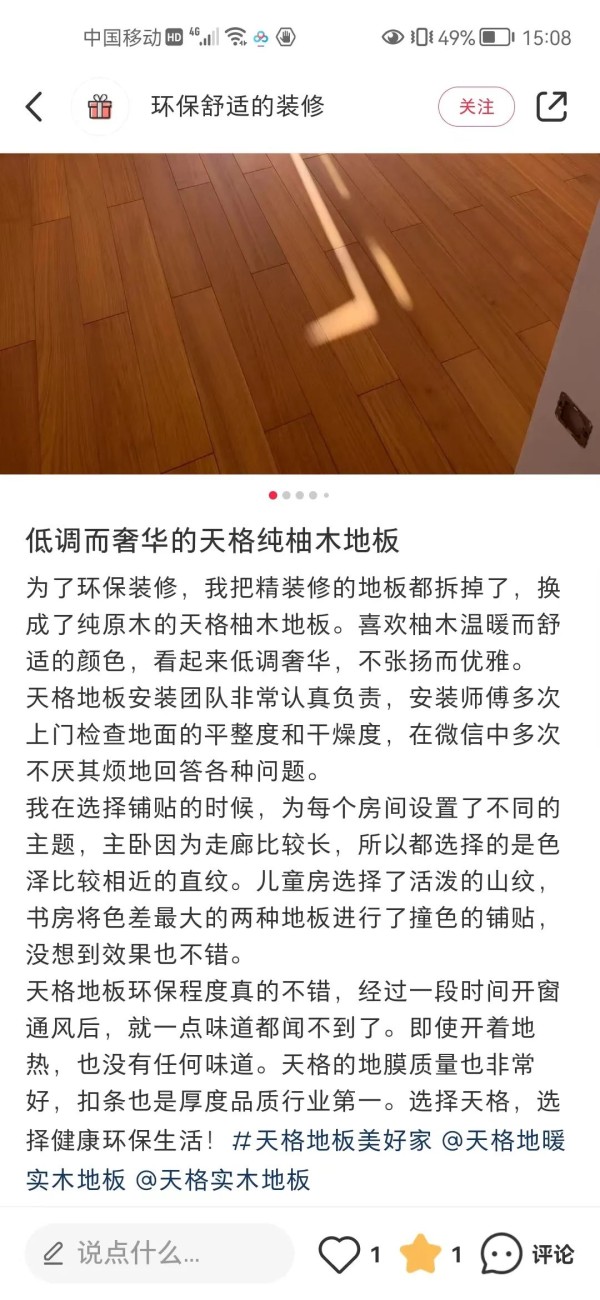Like this post with the heart
Viewport: 600px width, 1300px height.
339,1254
